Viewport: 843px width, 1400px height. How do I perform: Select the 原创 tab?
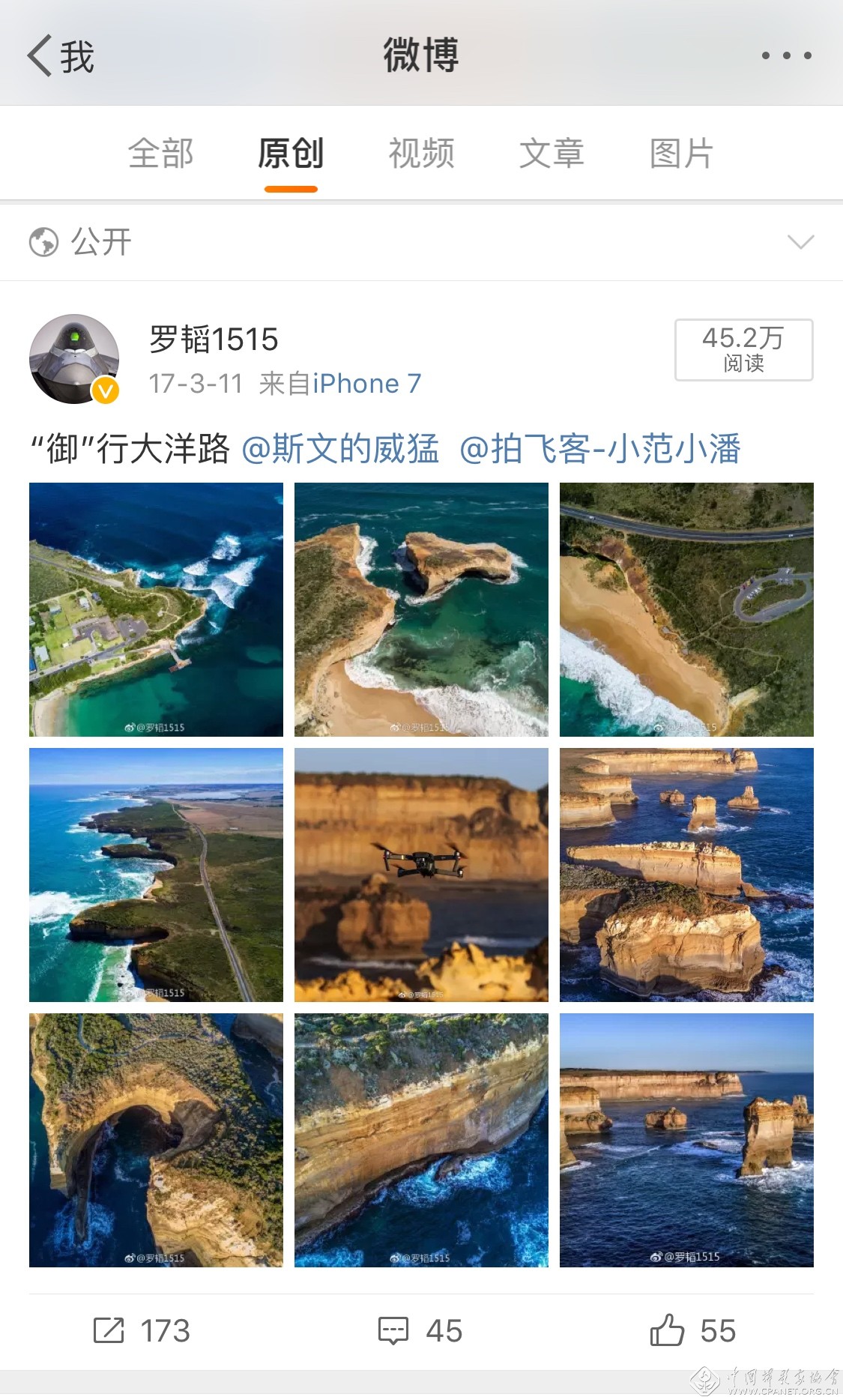pos(291,154)
